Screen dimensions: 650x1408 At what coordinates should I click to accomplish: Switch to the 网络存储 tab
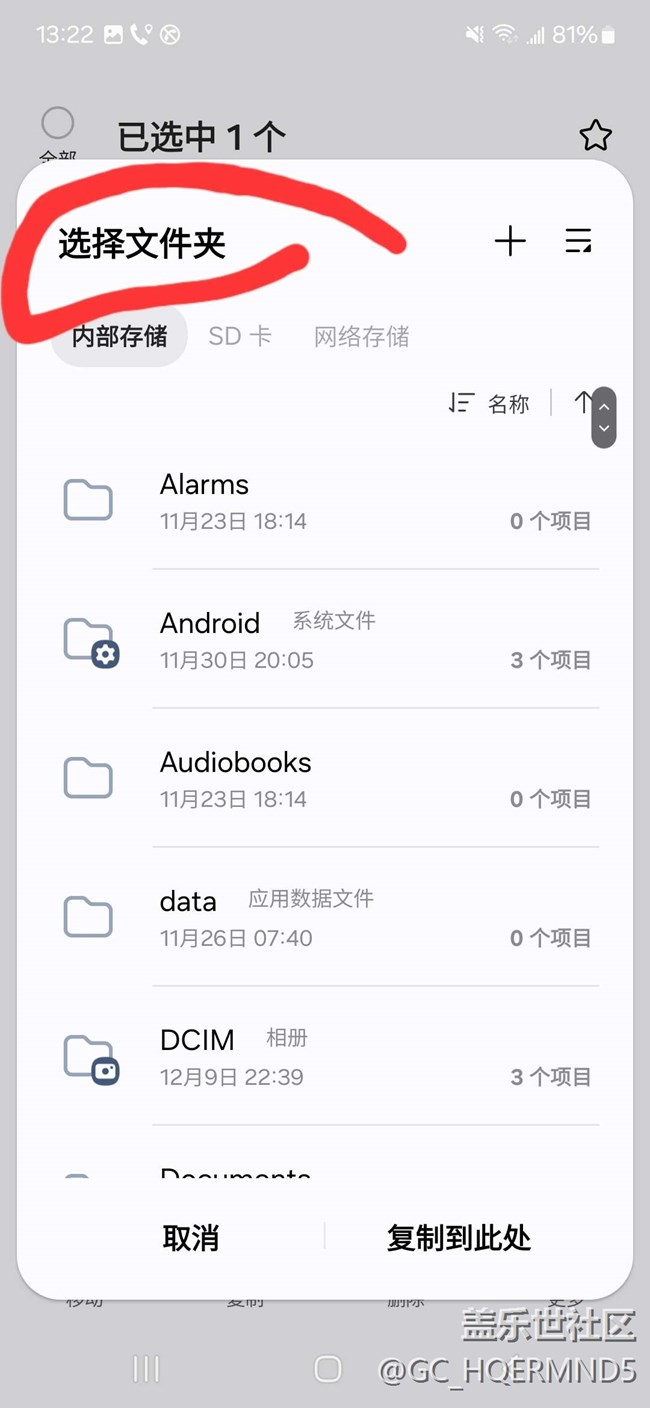pos(361,337)
